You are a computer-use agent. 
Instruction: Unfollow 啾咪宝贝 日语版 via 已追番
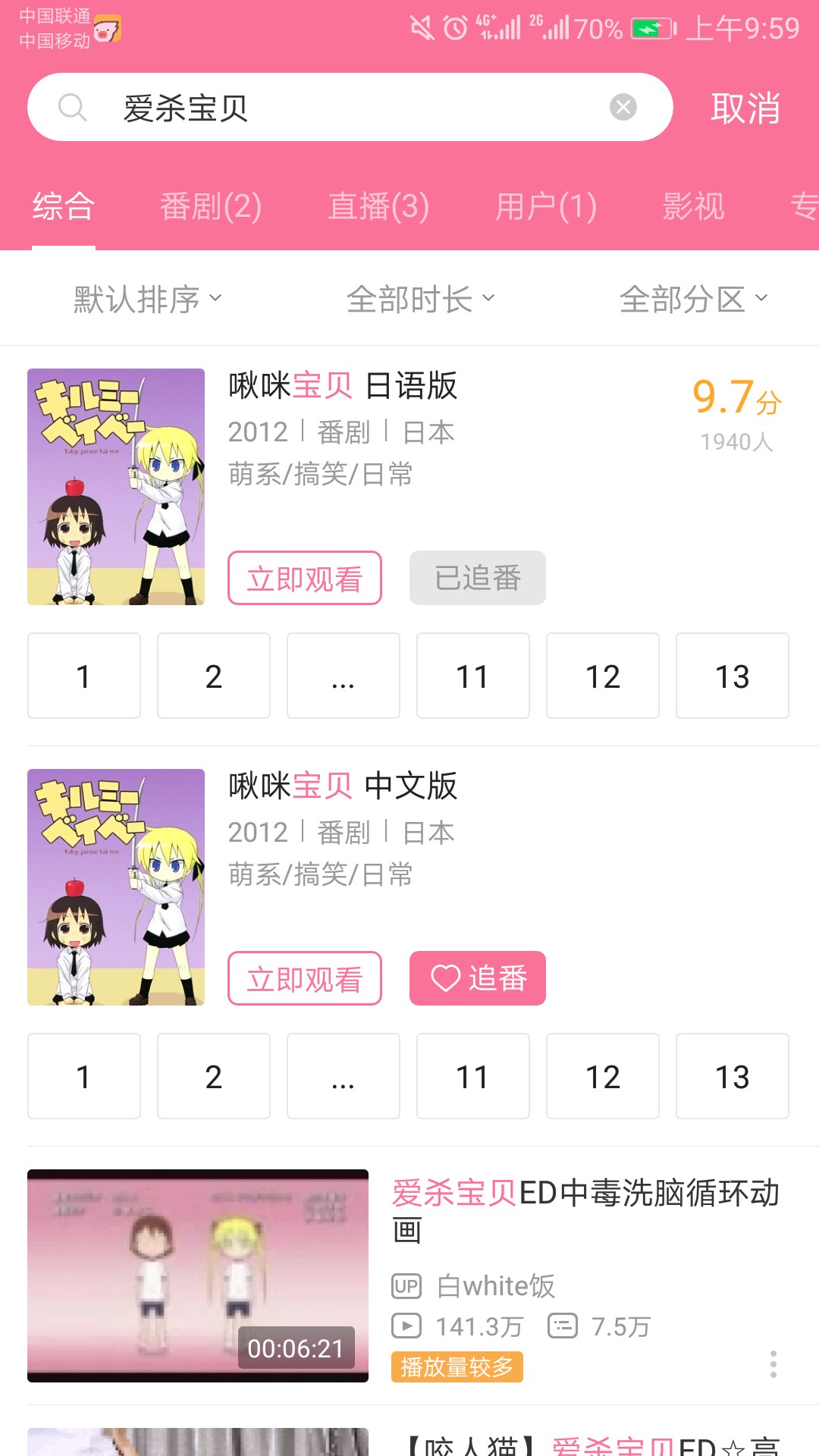(477, 579)
